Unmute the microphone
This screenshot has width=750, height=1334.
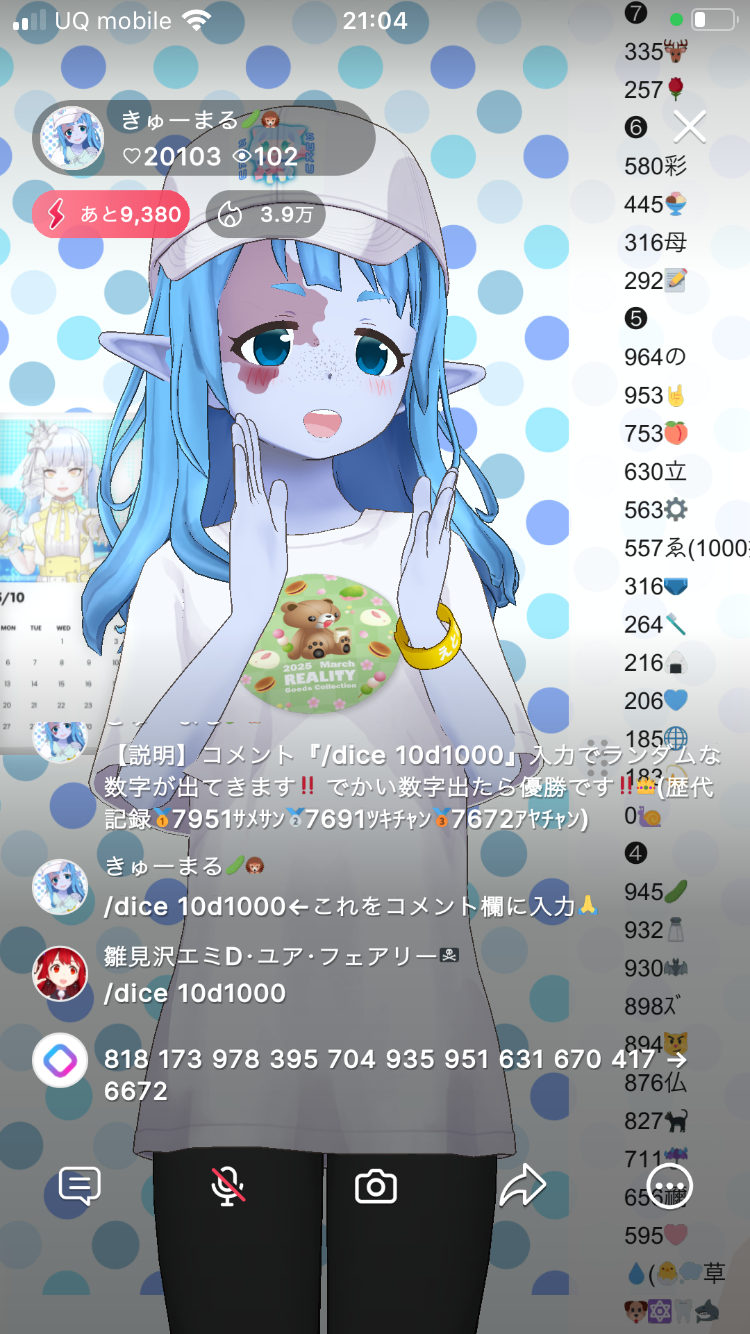[x=228, y=1187]
